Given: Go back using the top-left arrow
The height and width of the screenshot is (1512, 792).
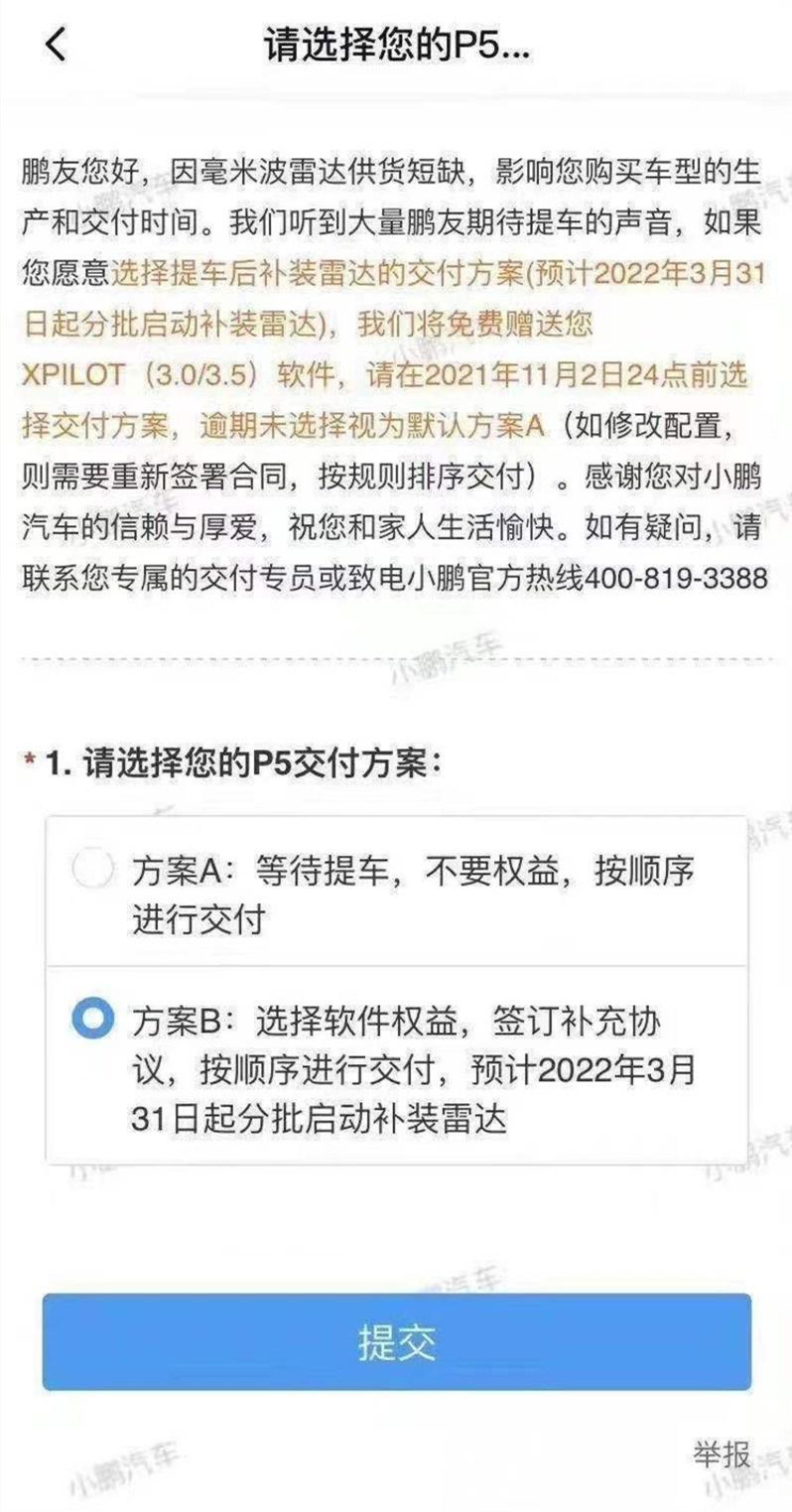Looking at the screenshot, I should (56, 44).
